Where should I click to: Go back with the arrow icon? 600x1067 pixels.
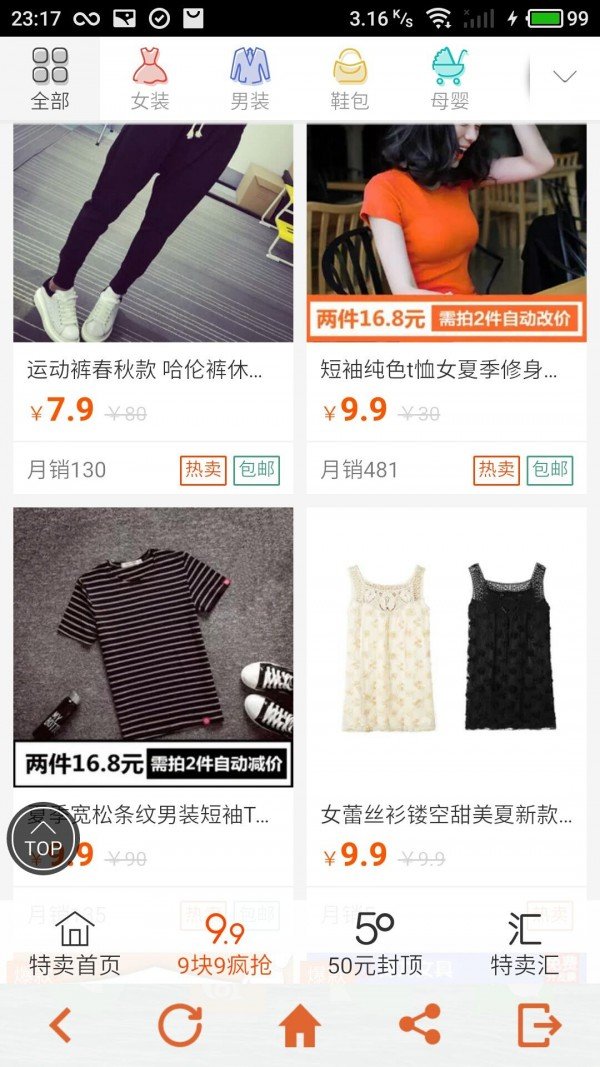point(60,1025)
